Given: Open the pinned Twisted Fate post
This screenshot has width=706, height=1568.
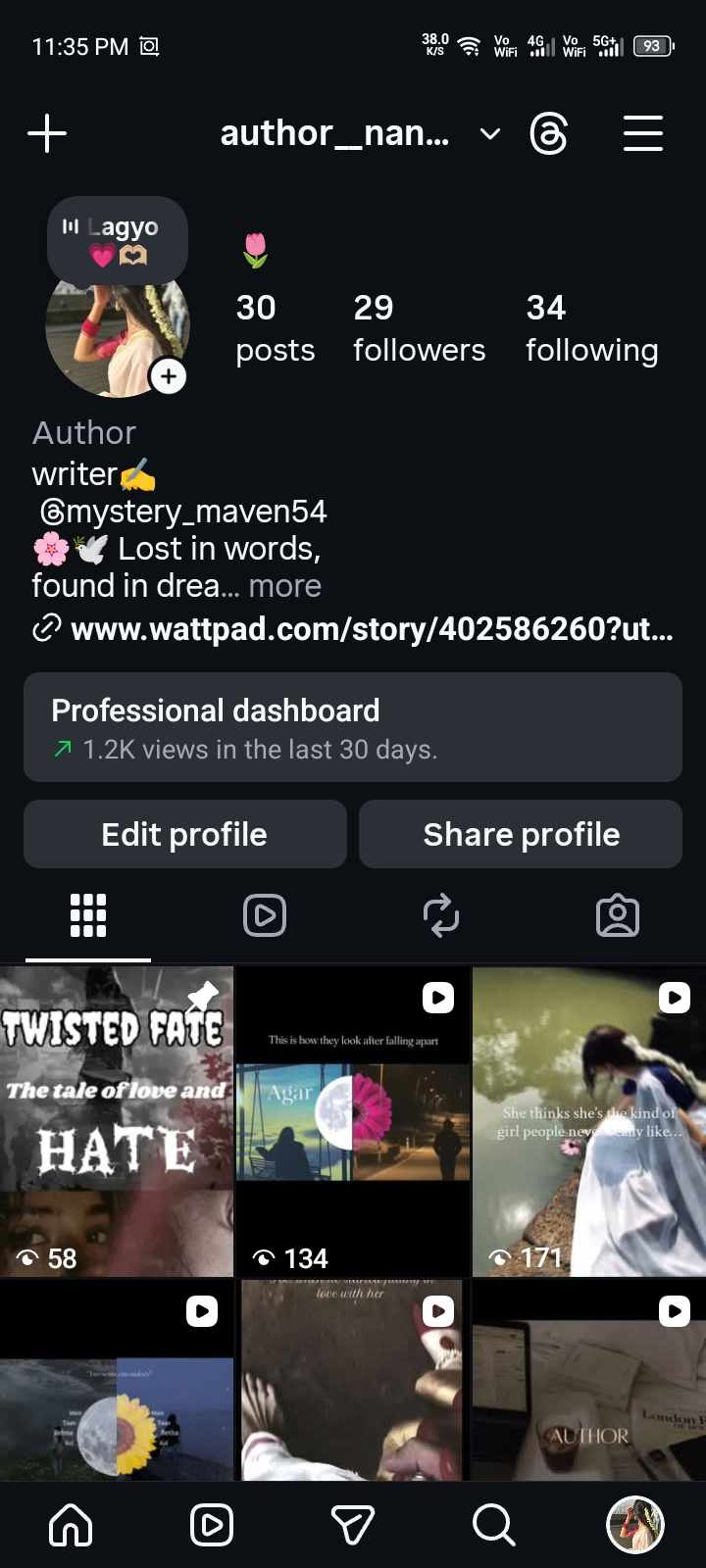Looking at the screenshot, I should coord(117,1121).
